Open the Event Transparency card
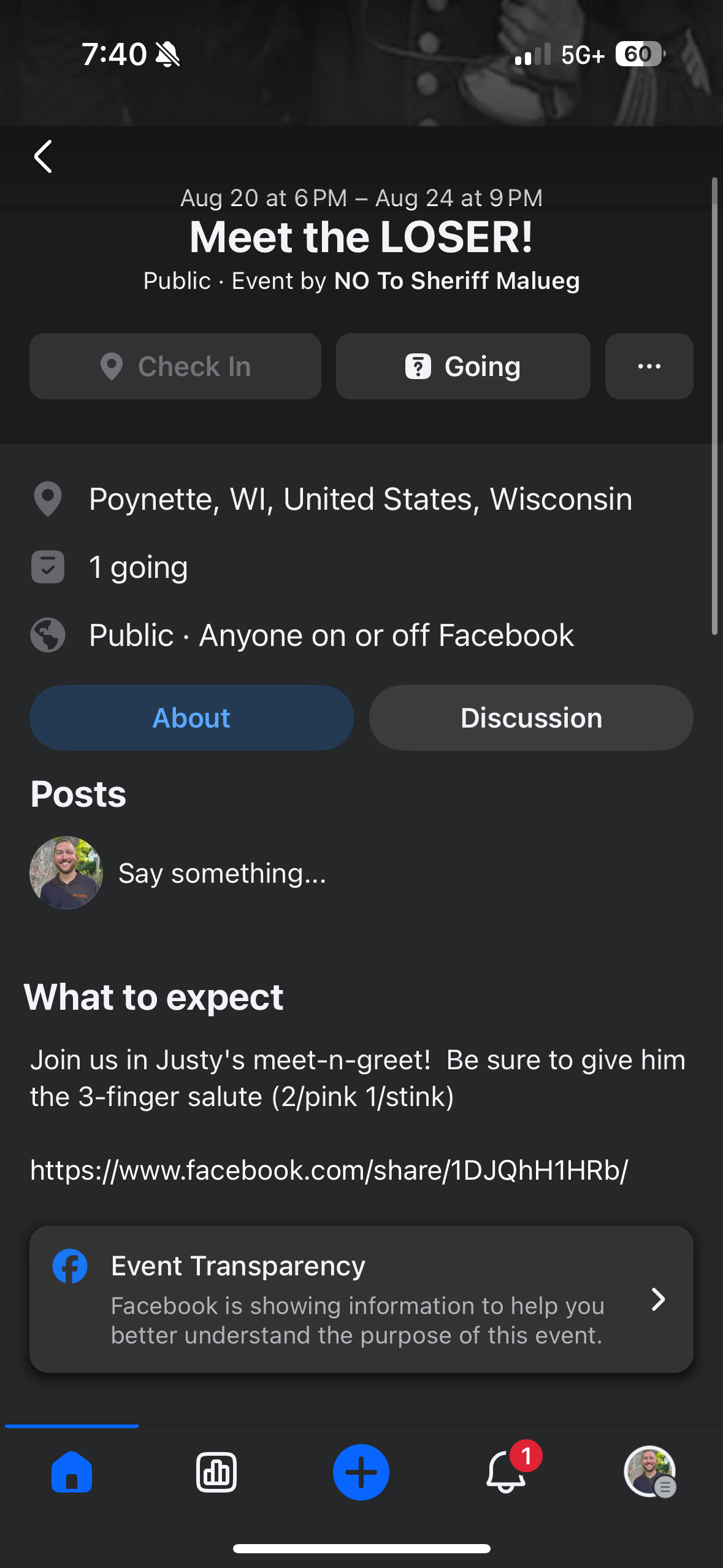This screenshot has height=1568, width=723. pyautogui.click(x=361, y=1299)
